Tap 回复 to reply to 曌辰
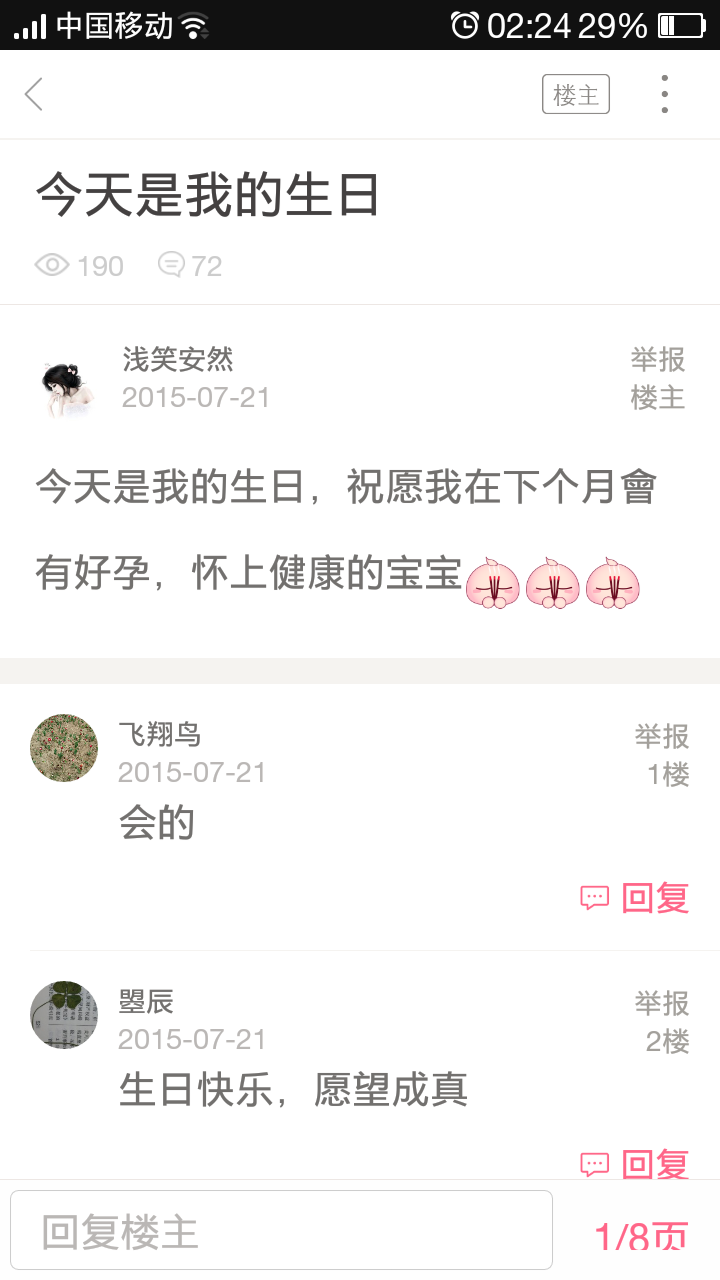 [x=655, y=1164]
